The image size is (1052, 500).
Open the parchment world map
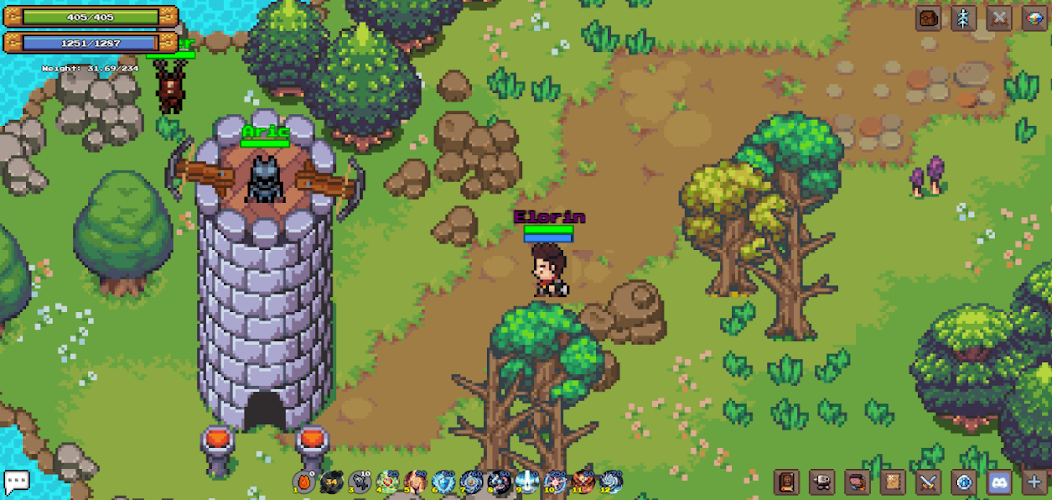point(892,482)
